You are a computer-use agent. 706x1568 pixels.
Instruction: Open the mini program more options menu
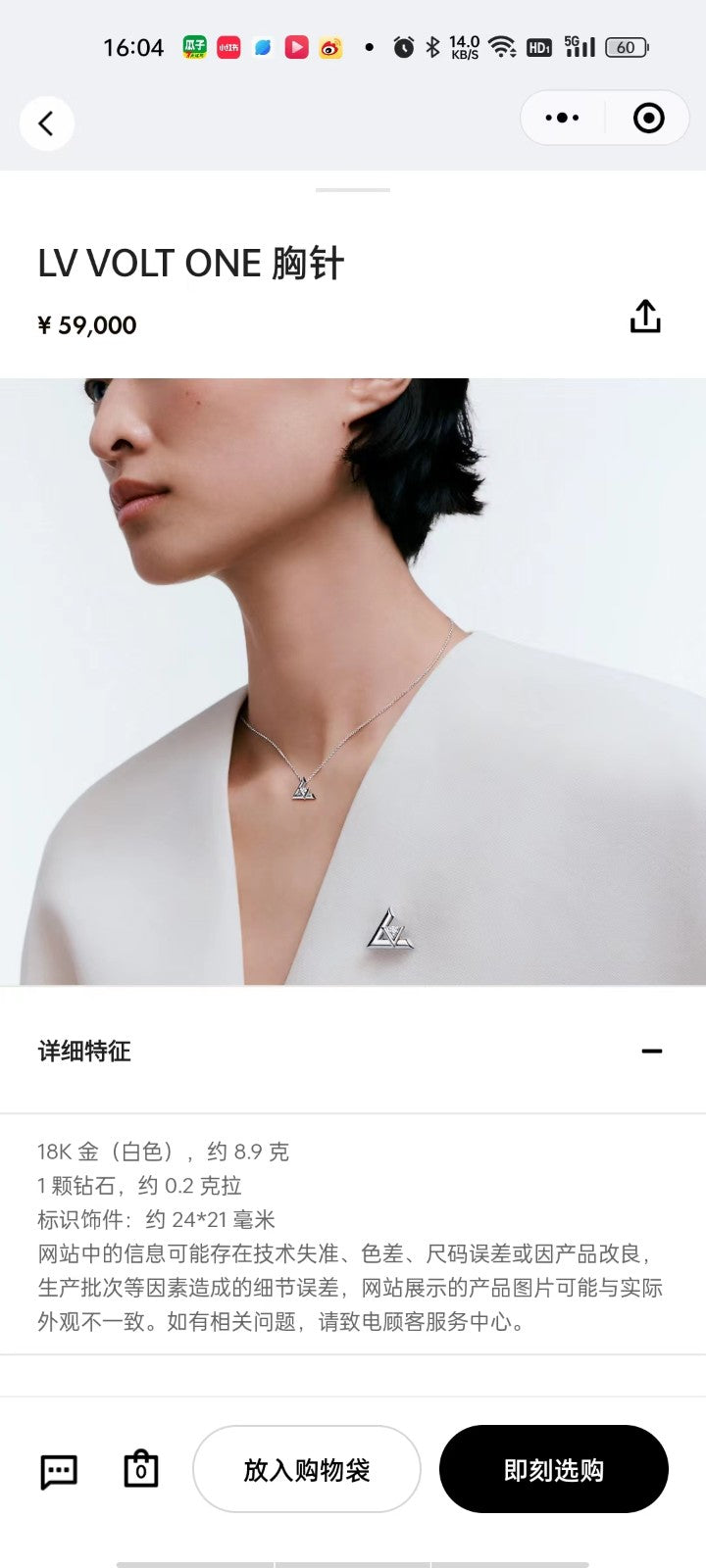tap(562, 119)
